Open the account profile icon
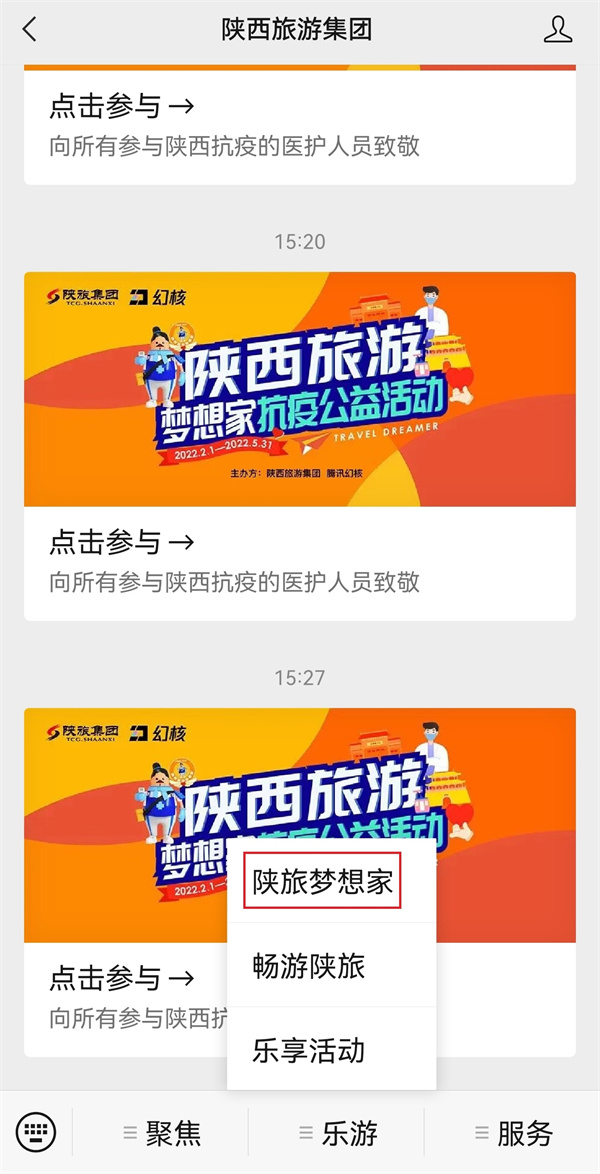The width and height of the screenshot is (600, 1174). (557, 30)
